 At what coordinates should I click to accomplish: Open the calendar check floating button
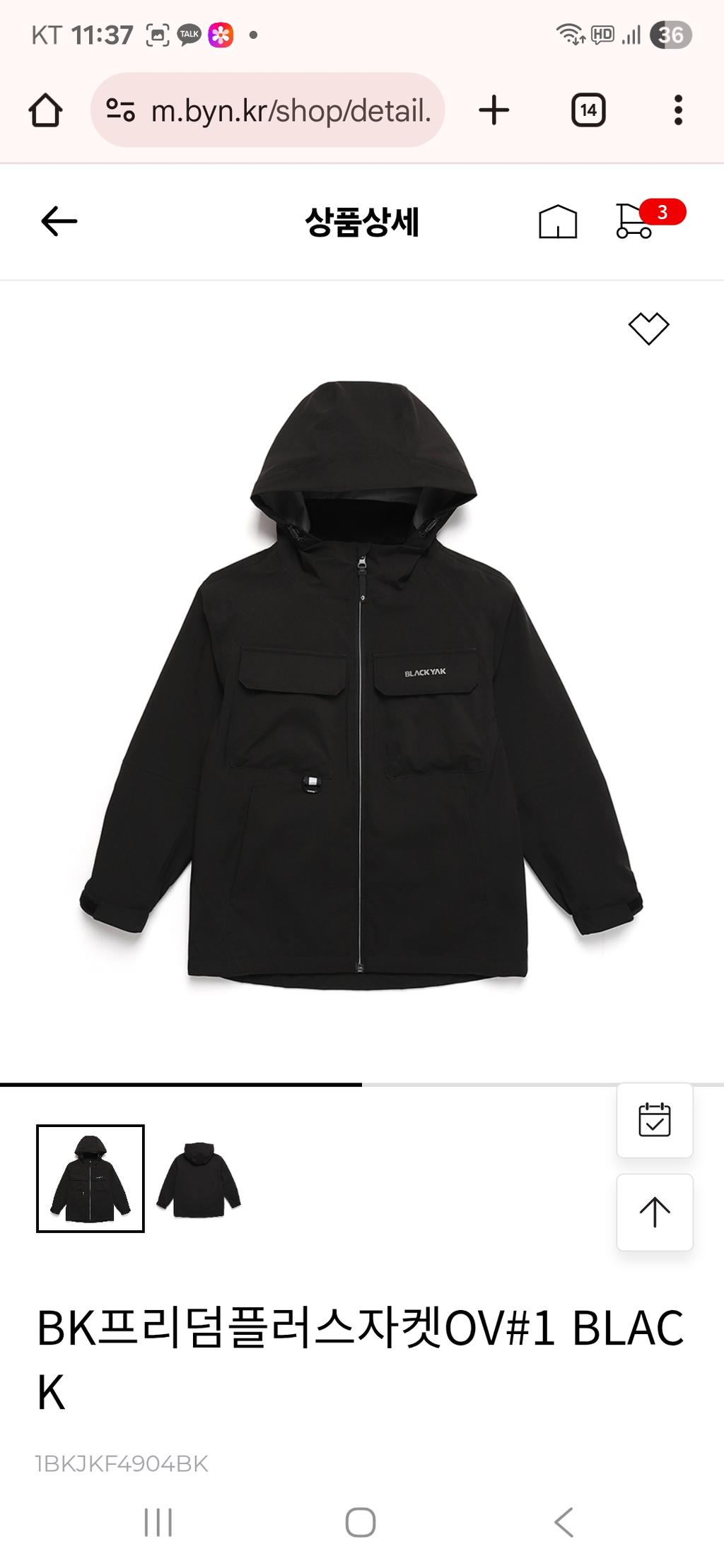coord(654,1120)
